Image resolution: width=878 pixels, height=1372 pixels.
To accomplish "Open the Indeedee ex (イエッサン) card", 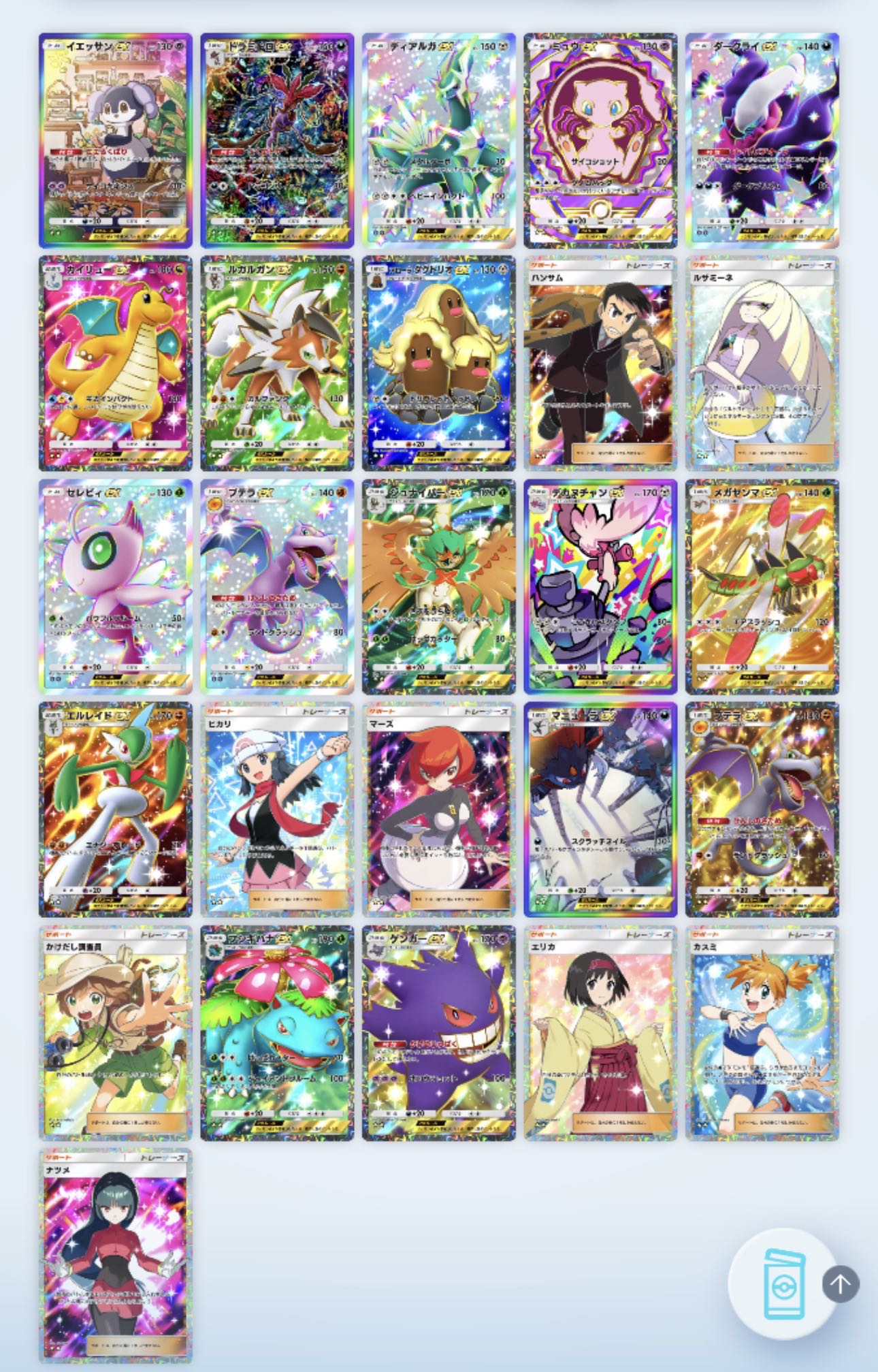I will [116, 140].
